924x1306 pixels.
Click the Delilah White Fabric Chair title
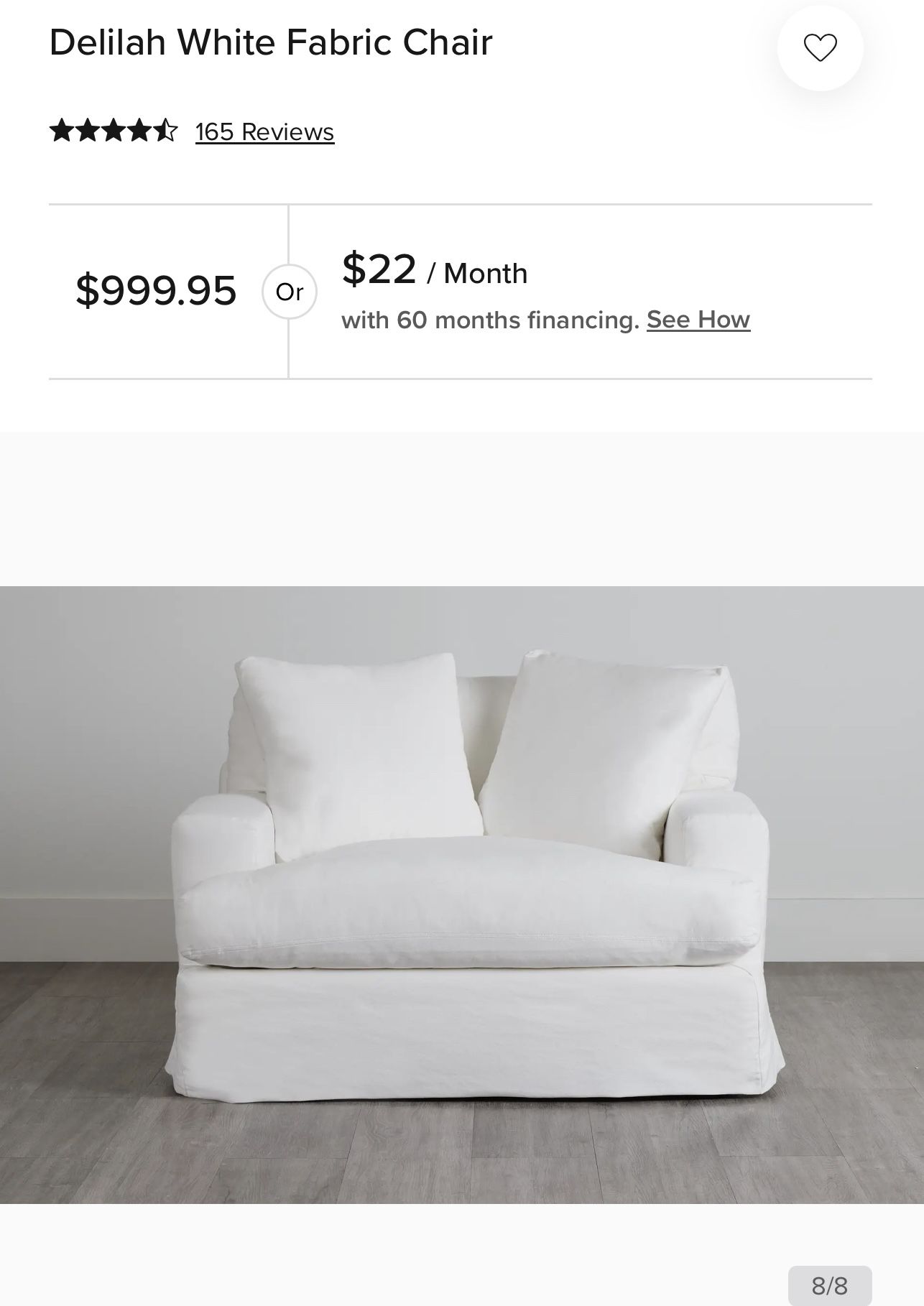(x=272, y=42)
